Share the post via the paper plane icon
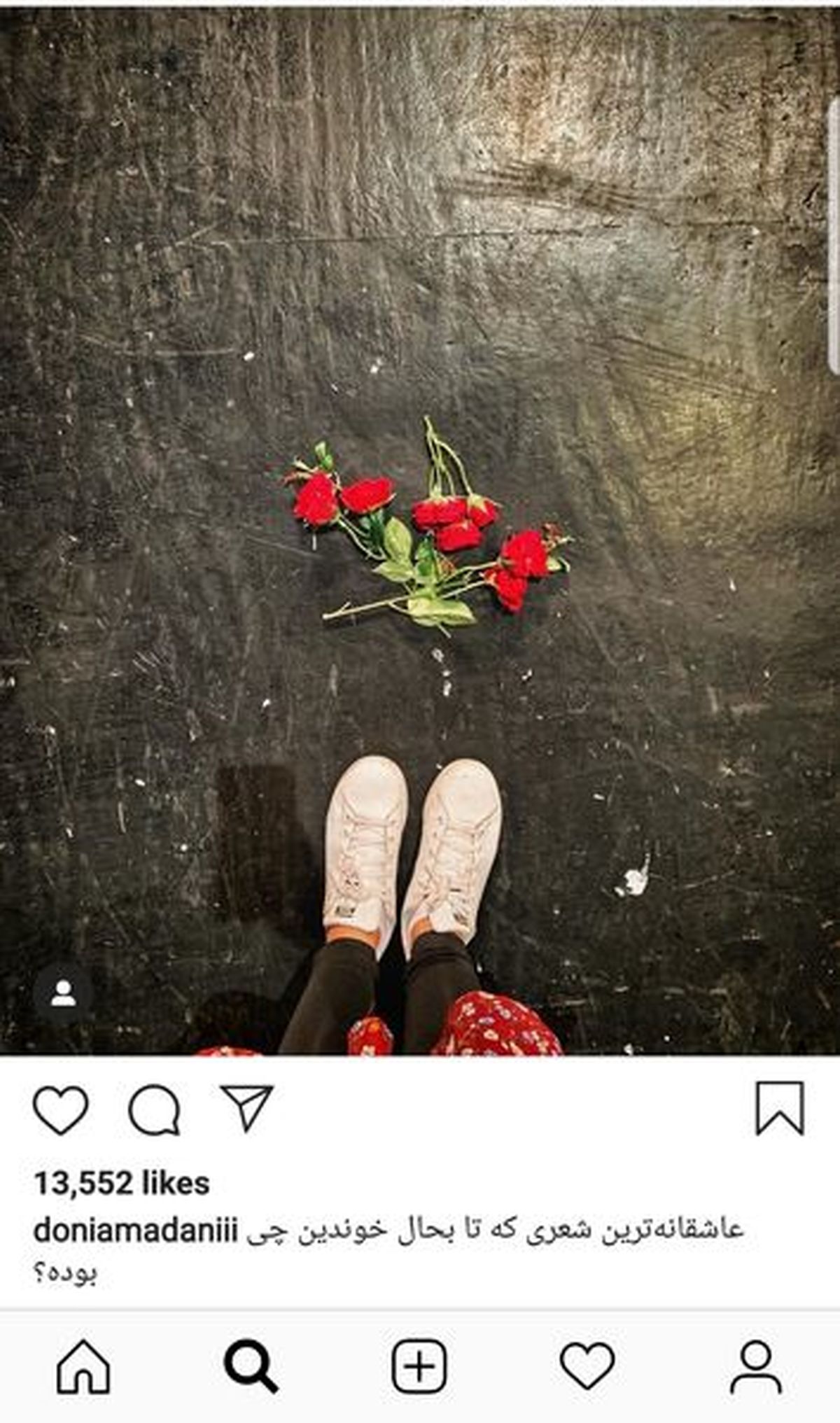 coord(246,1108)
